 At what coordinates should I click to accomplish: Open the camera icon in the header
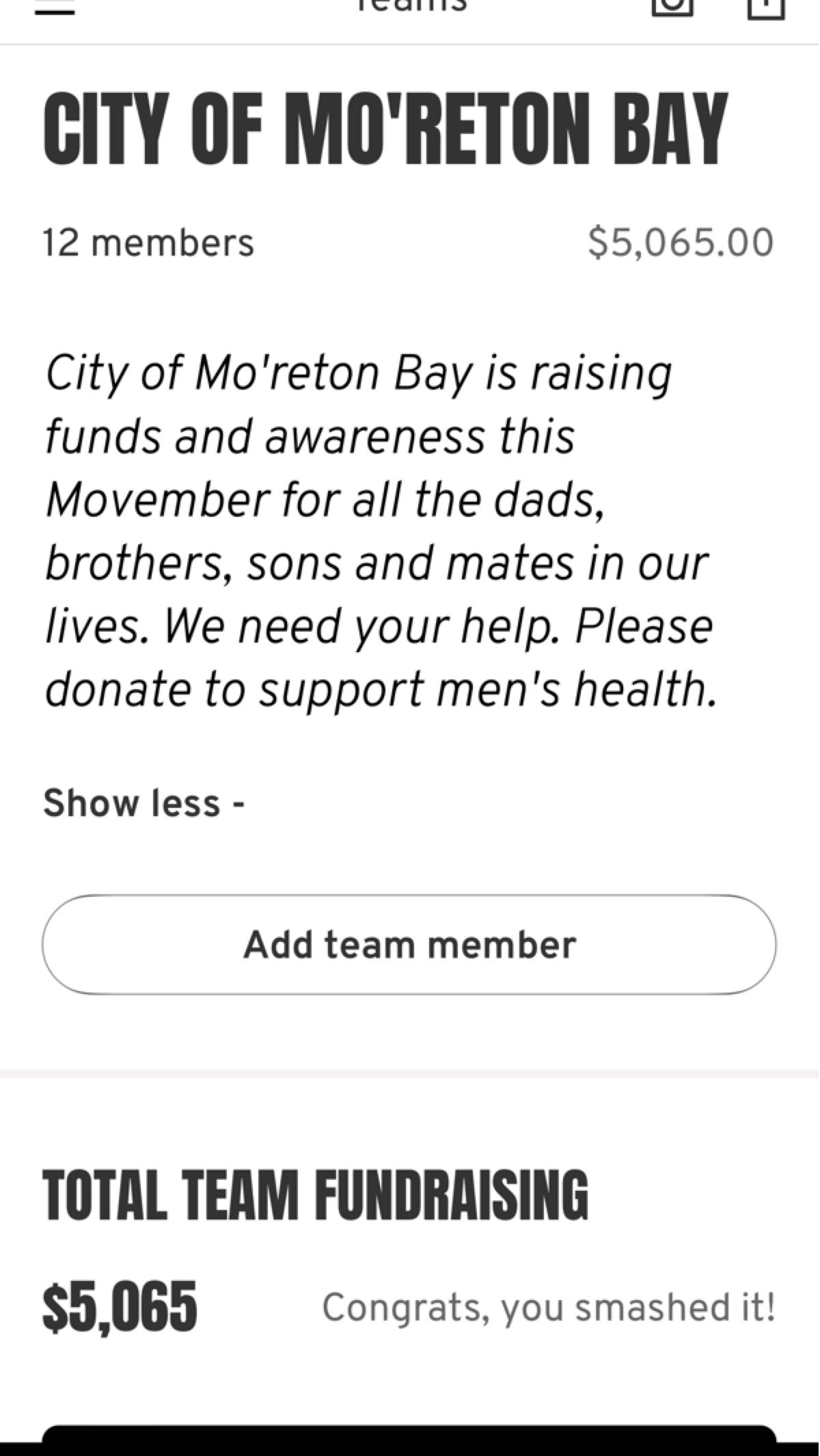point(674,7)
